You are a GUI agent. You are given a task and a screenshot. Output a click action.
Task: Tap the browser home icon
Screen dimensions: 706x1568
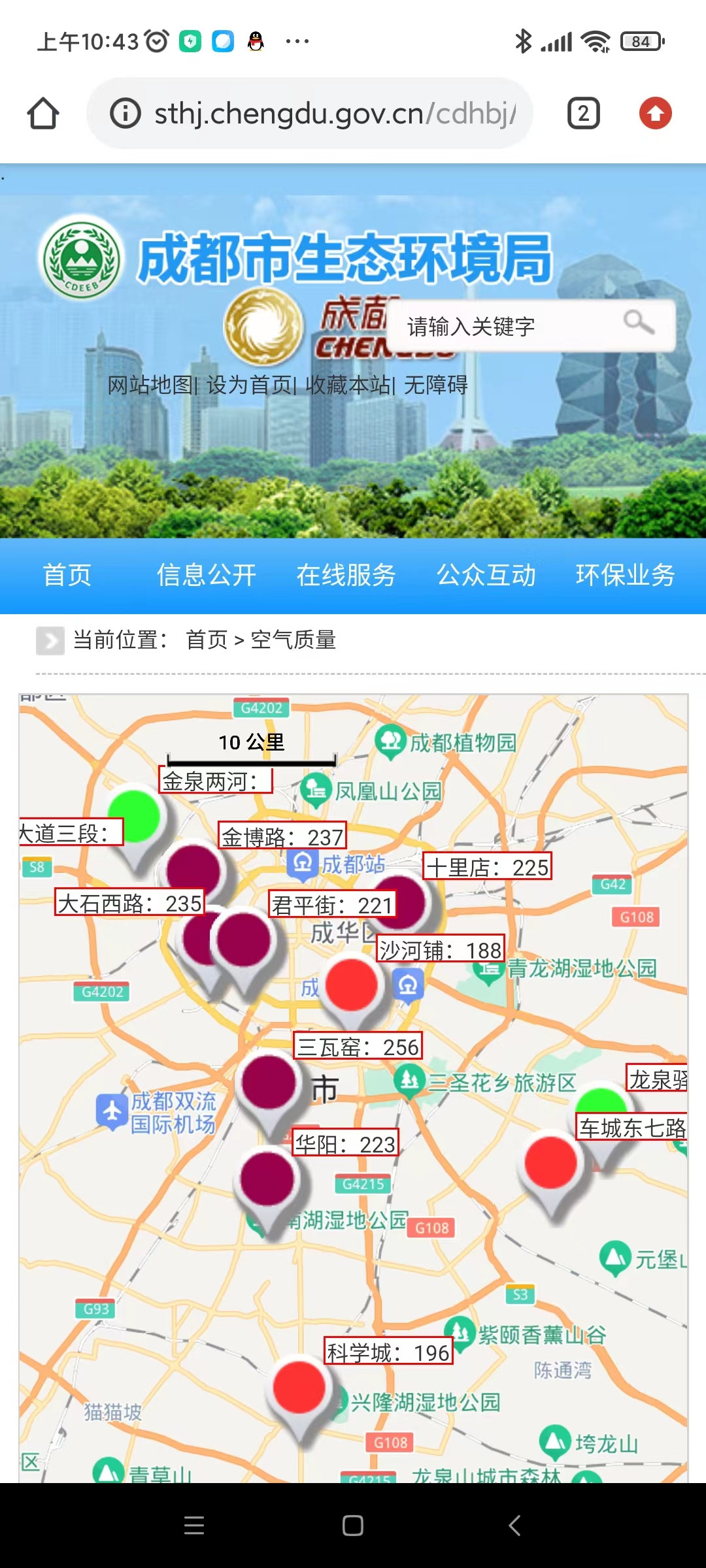tap(43, 114)
